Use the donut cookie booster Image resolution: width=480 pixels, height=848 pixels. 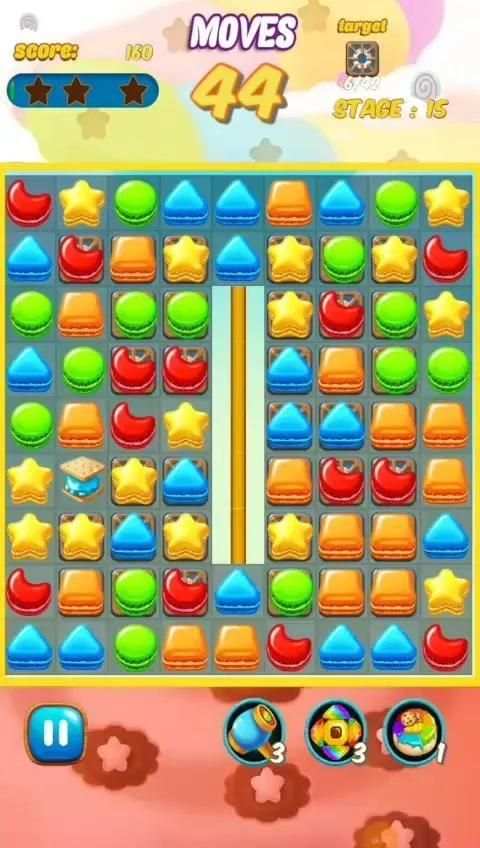pos(414,732)
